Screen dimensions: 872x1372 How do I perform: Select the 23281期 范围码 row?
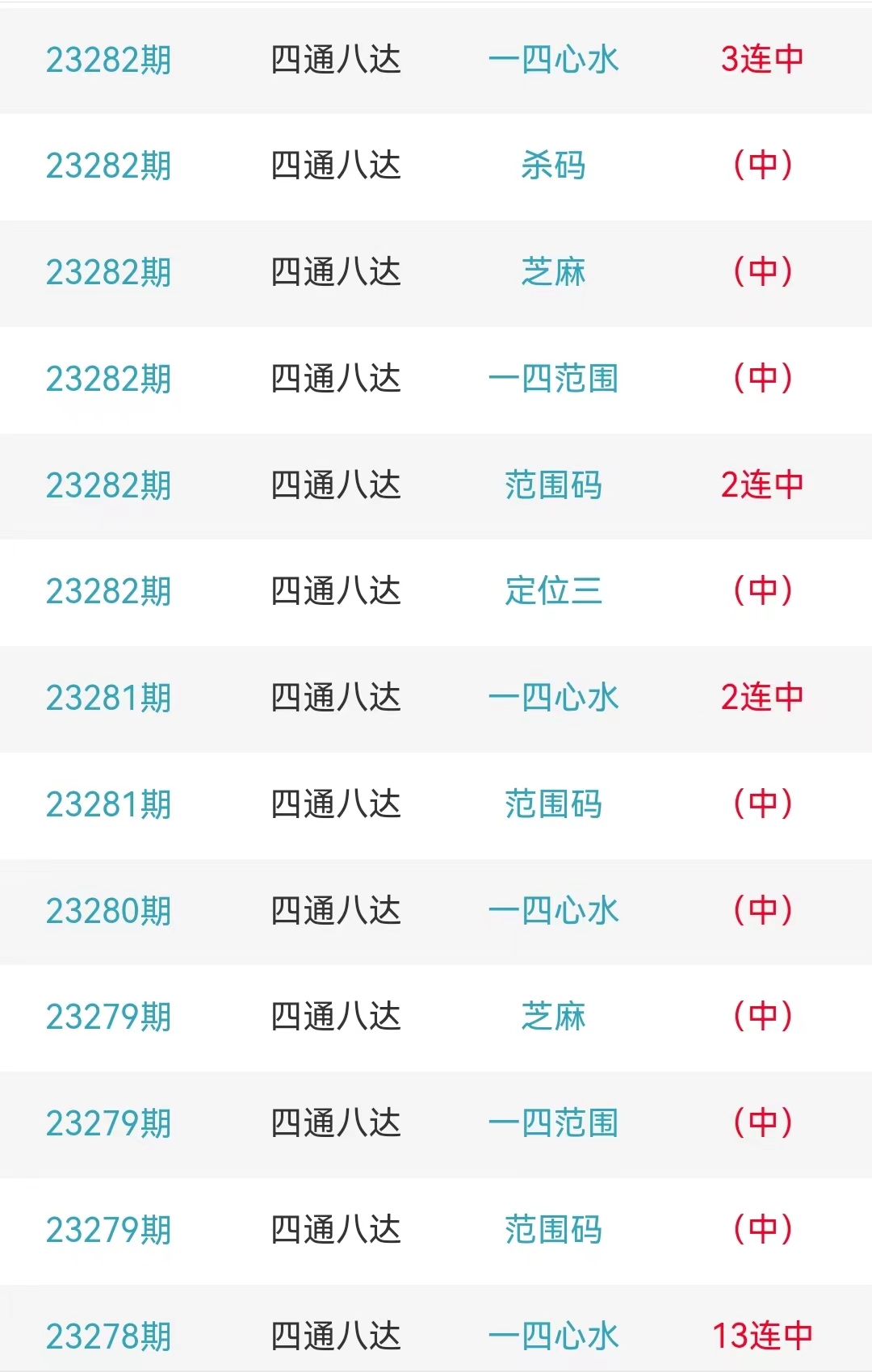(x=553, y=804)
